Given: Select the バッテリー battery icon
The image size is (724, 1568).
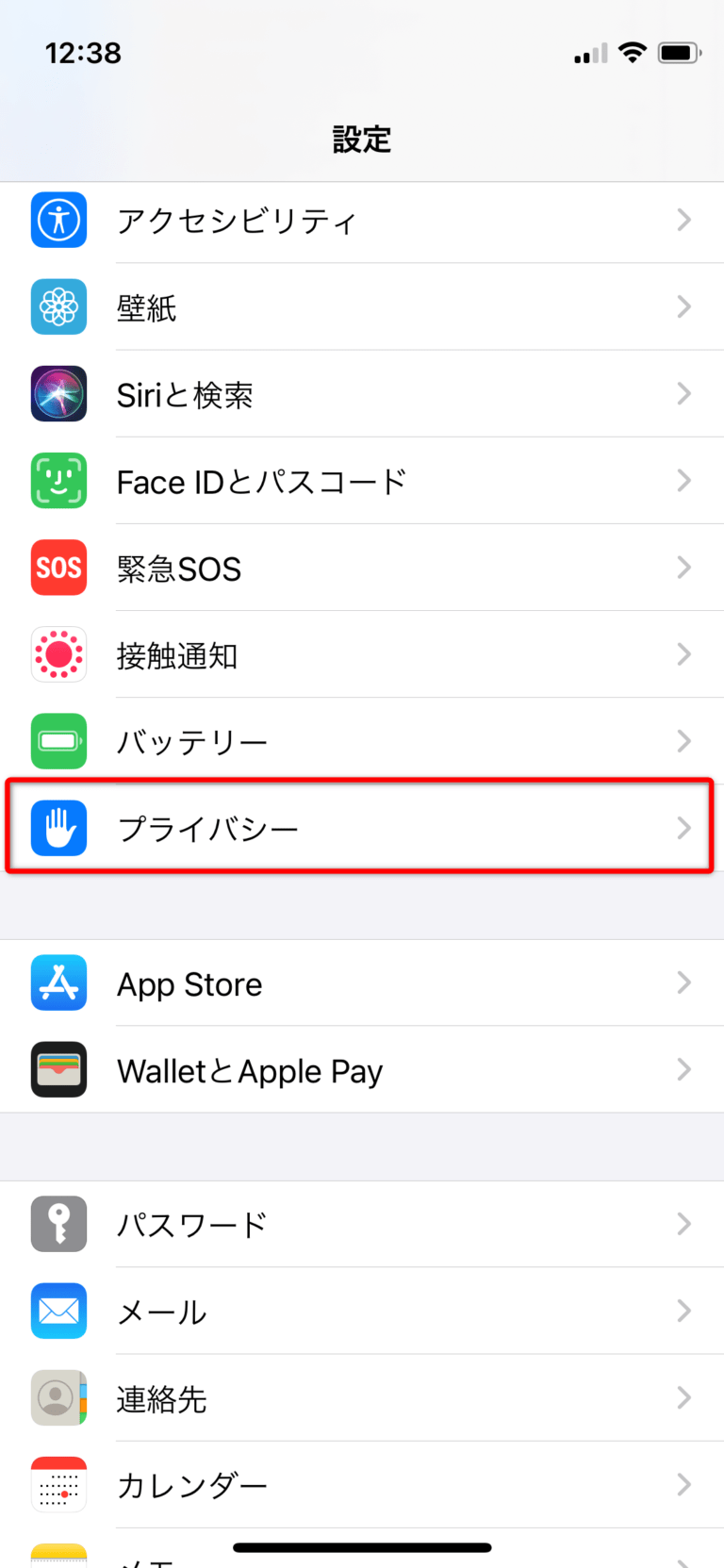Looking at the screenshot, I should click(58, 741).
